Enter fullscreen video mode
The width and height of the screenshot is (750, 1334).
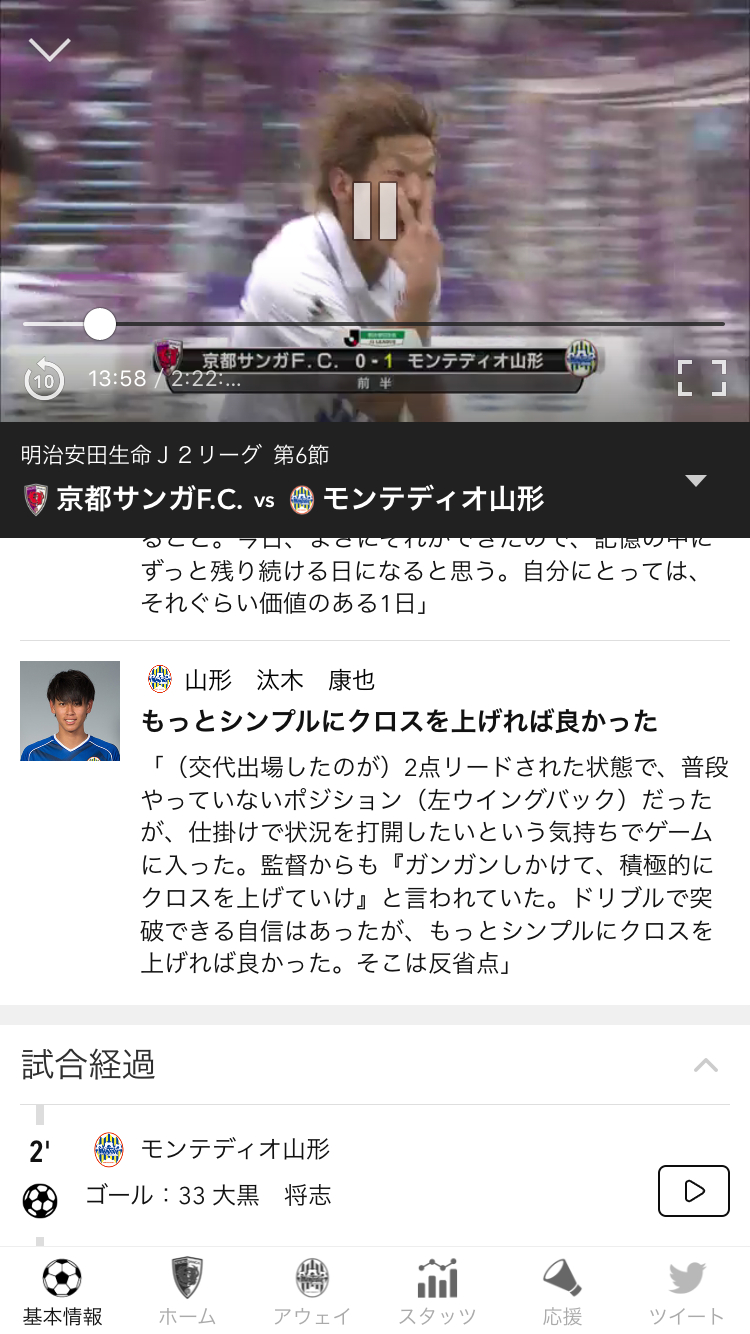tap(701, 378)
